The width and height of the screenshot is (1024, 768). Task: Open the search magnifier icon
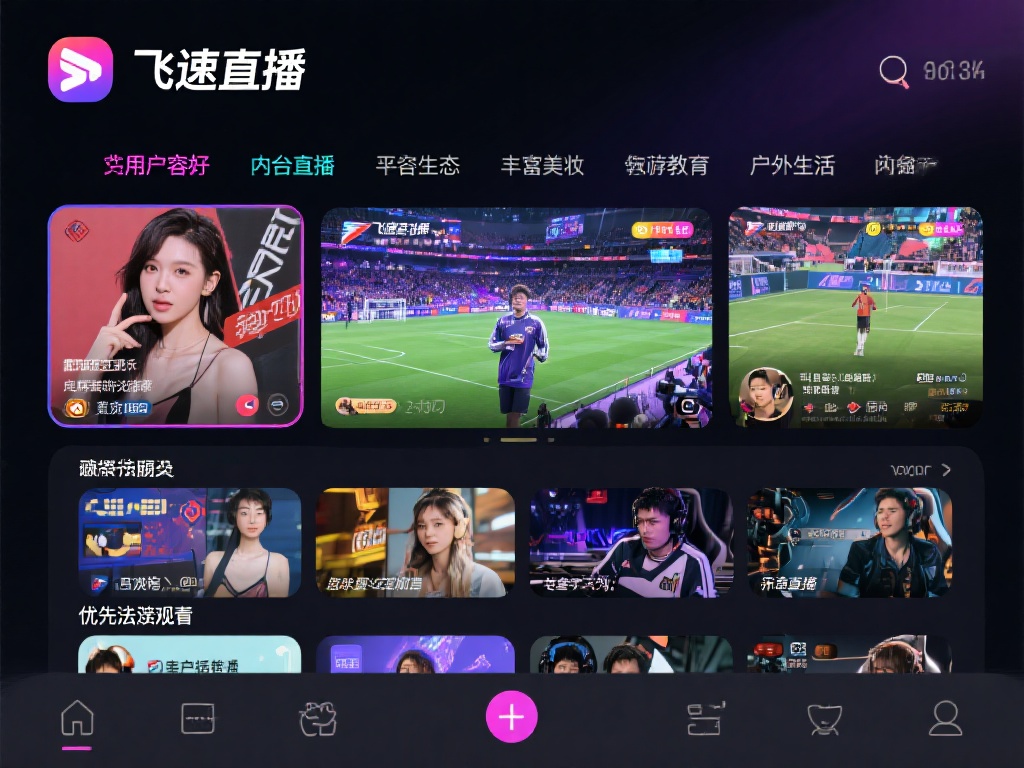coord(893,71)
